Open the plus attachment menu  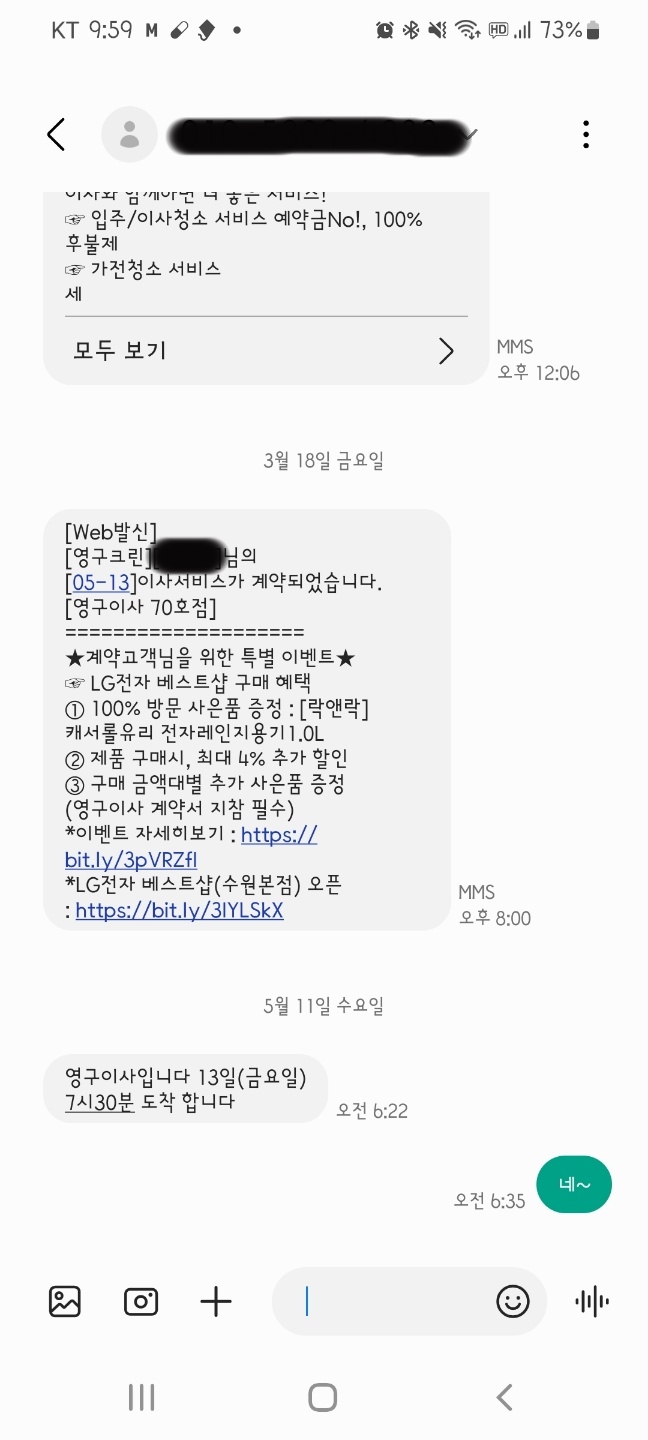[x=216, y=1301]
